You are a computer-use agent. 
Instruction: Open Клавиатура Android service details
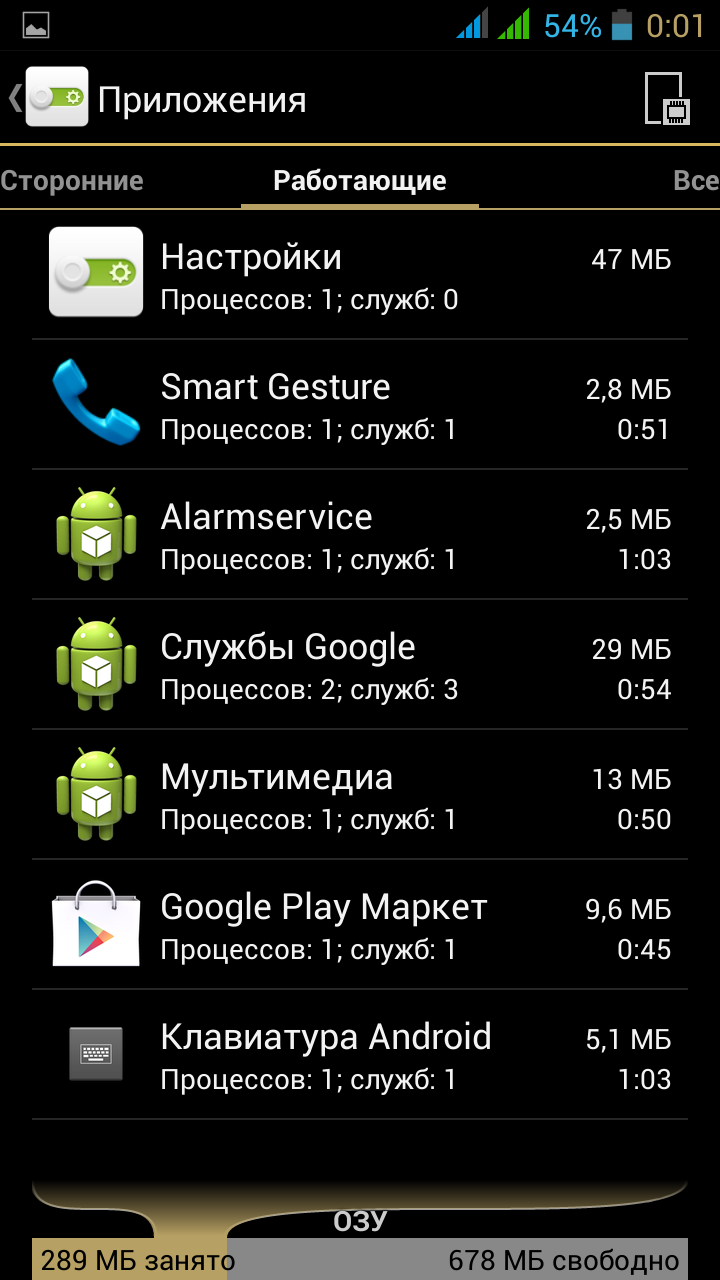pyautogui.click(x=360, y=1054)
